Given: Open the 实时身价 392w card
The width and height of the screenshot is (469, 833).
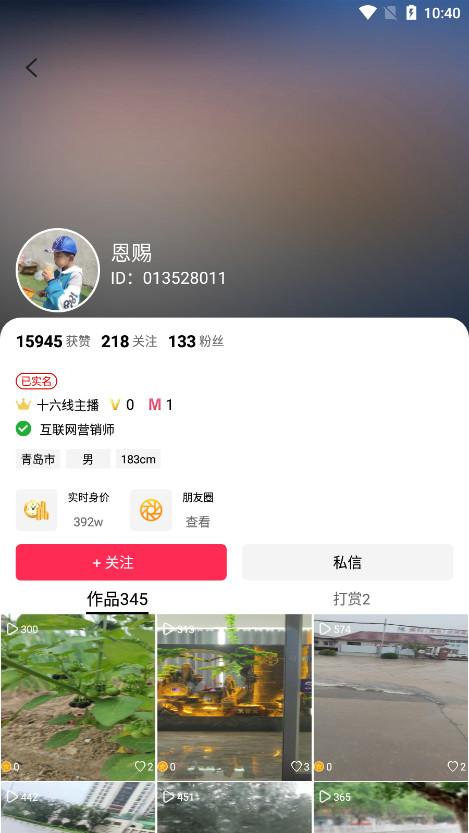Looking at the screenshot, I should (x=64, y=510).
